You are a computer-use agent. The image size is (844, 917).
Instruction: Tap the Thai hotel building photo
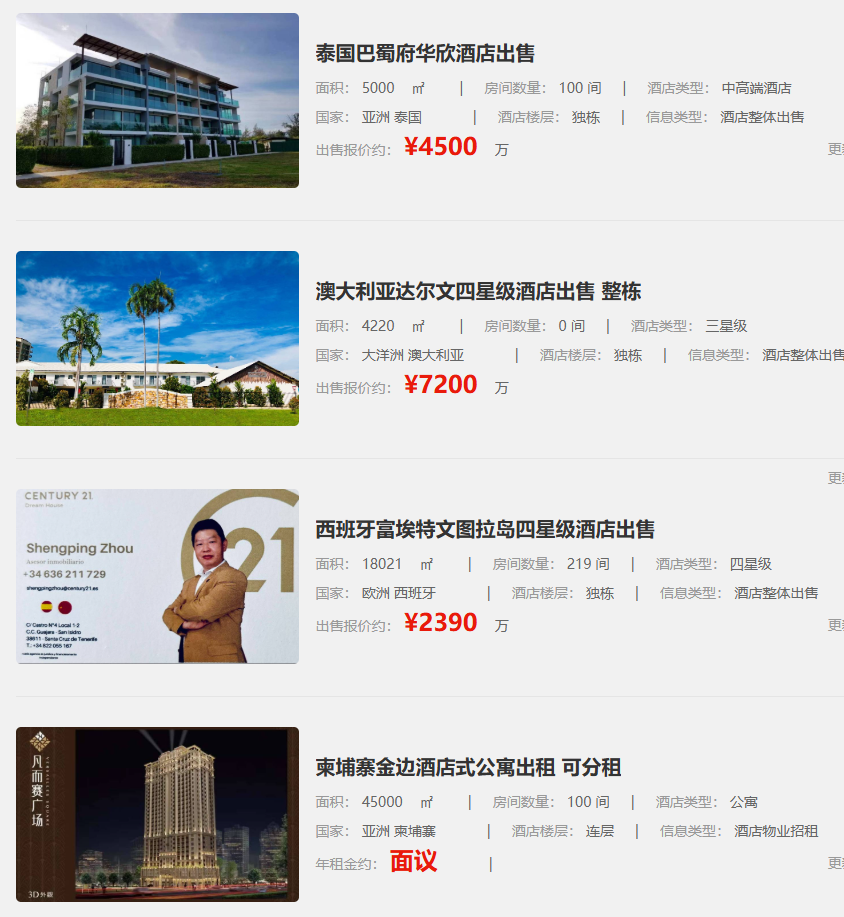coord(157,100)
